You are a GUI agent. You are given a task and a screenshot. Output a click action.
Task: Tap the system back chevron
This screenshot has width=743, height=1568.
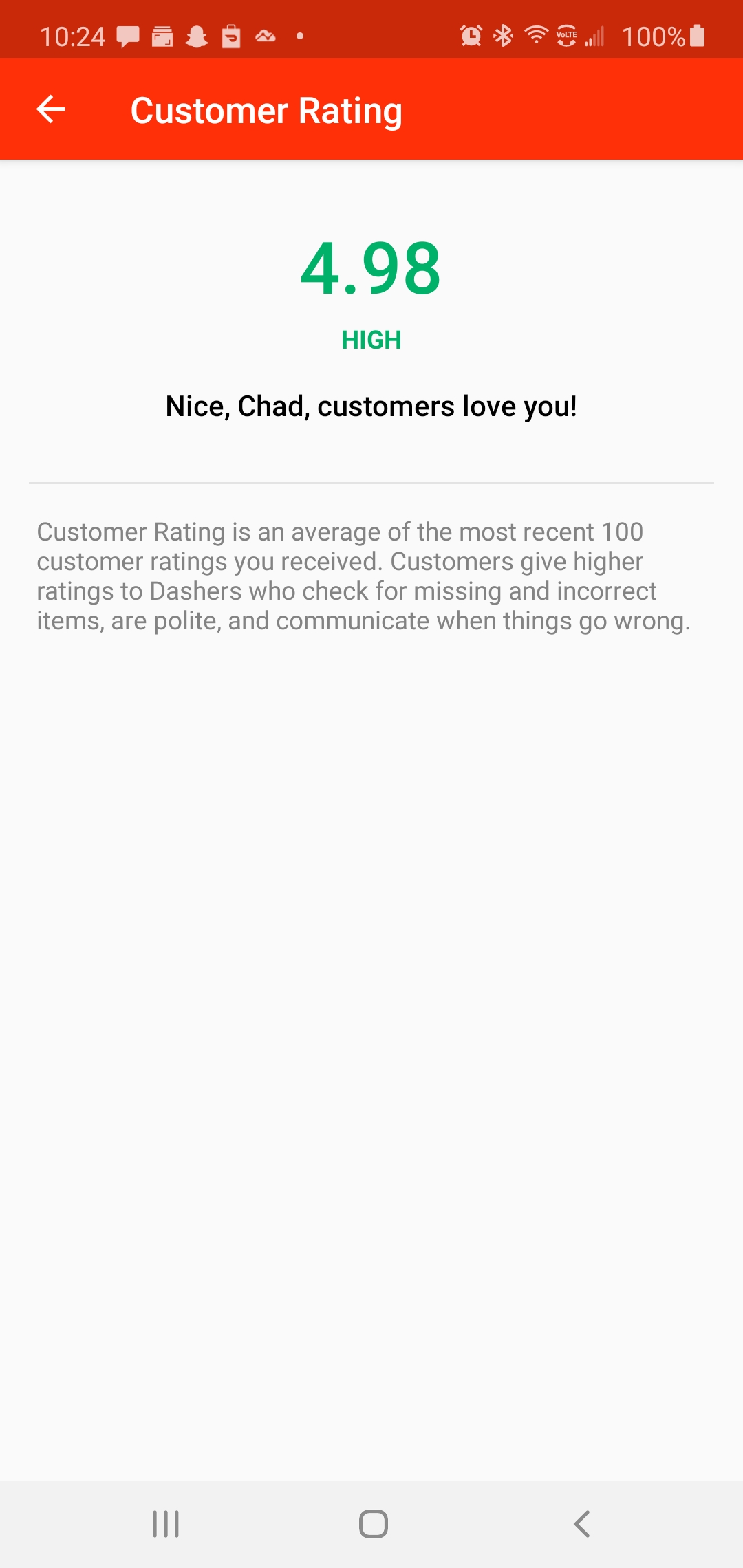582,1524
